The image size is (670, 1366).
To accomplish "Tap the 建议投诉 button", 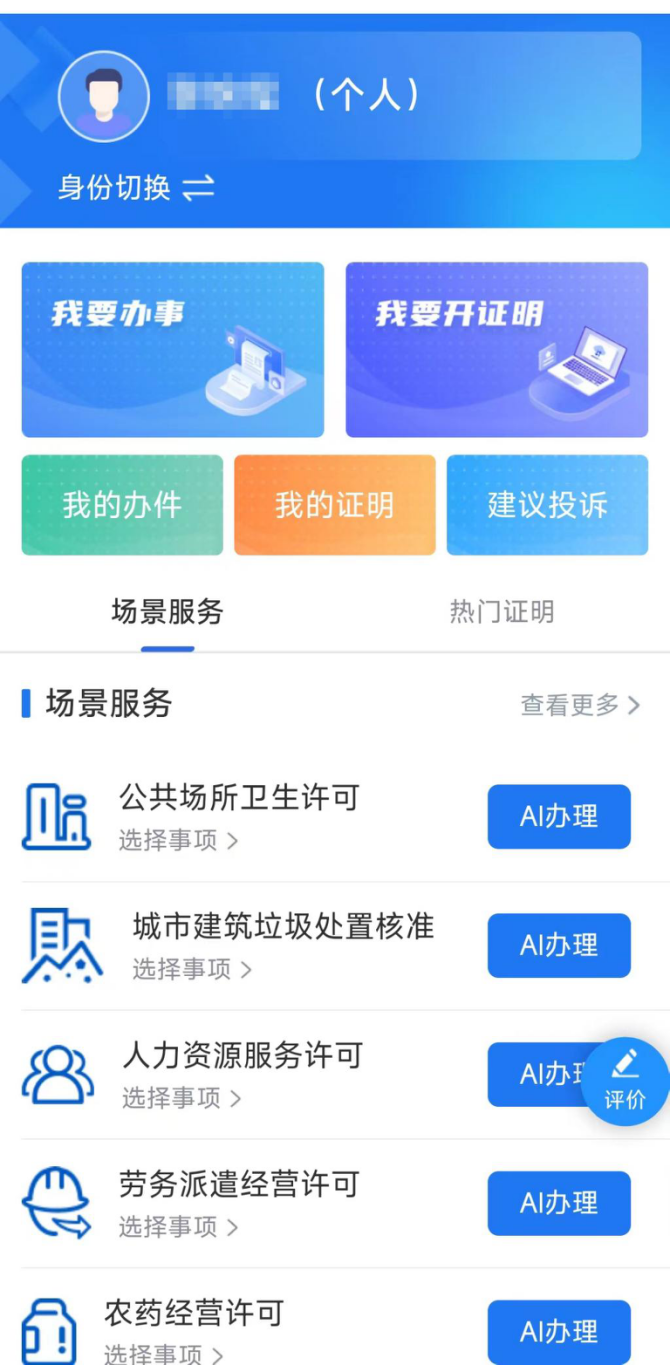I will tap(547, 505).
